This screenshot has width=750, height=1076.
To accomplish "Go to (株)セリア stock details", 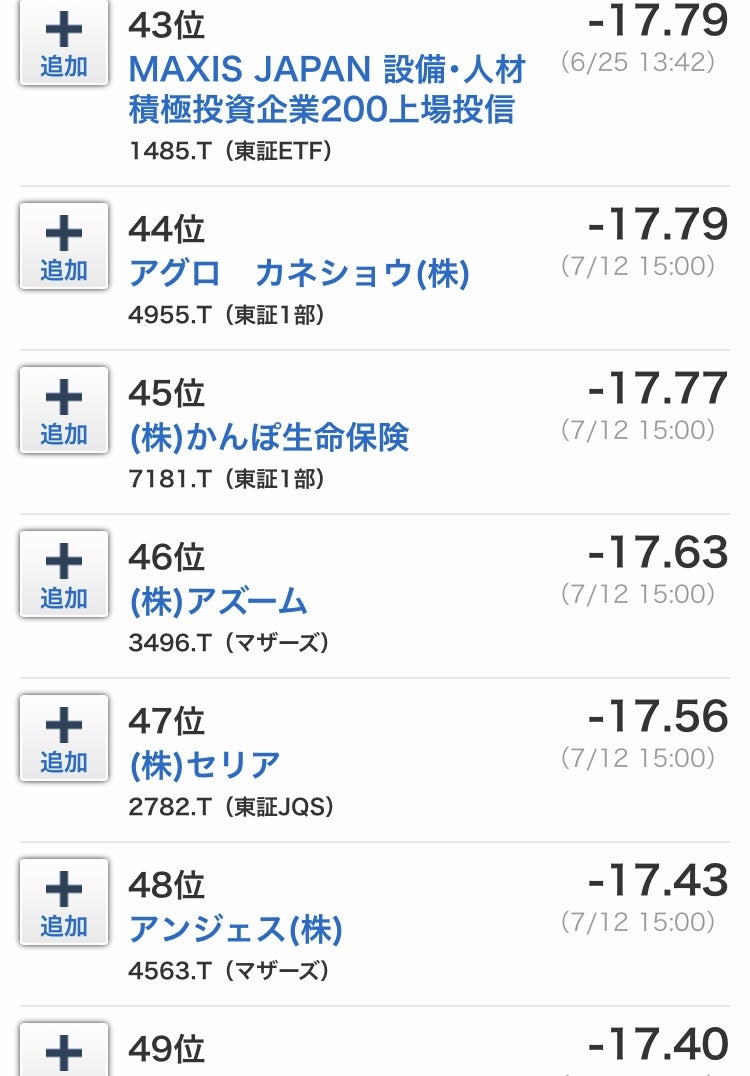I will pos(205,765).
